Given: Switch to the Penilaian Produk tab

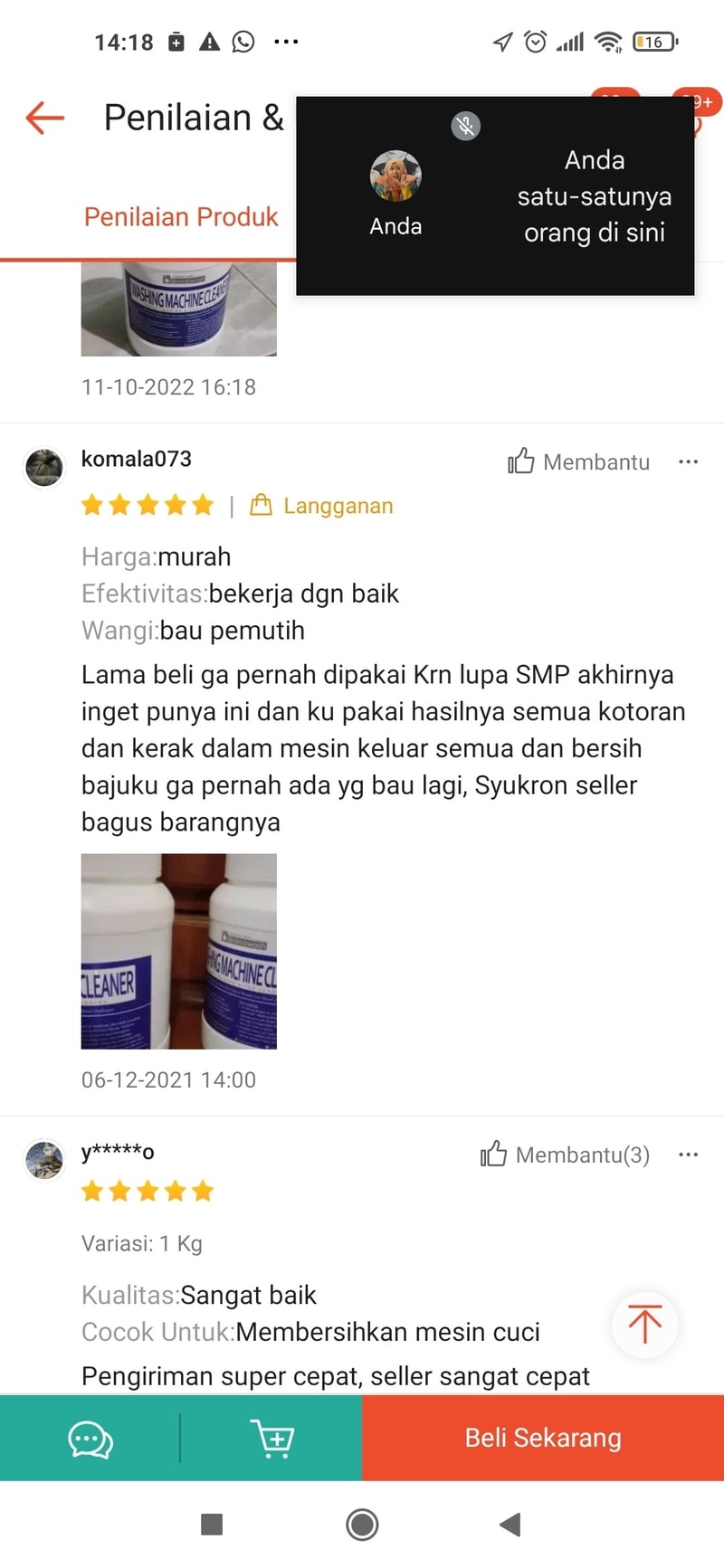Looking at the screenshot, I should point(181,217).
